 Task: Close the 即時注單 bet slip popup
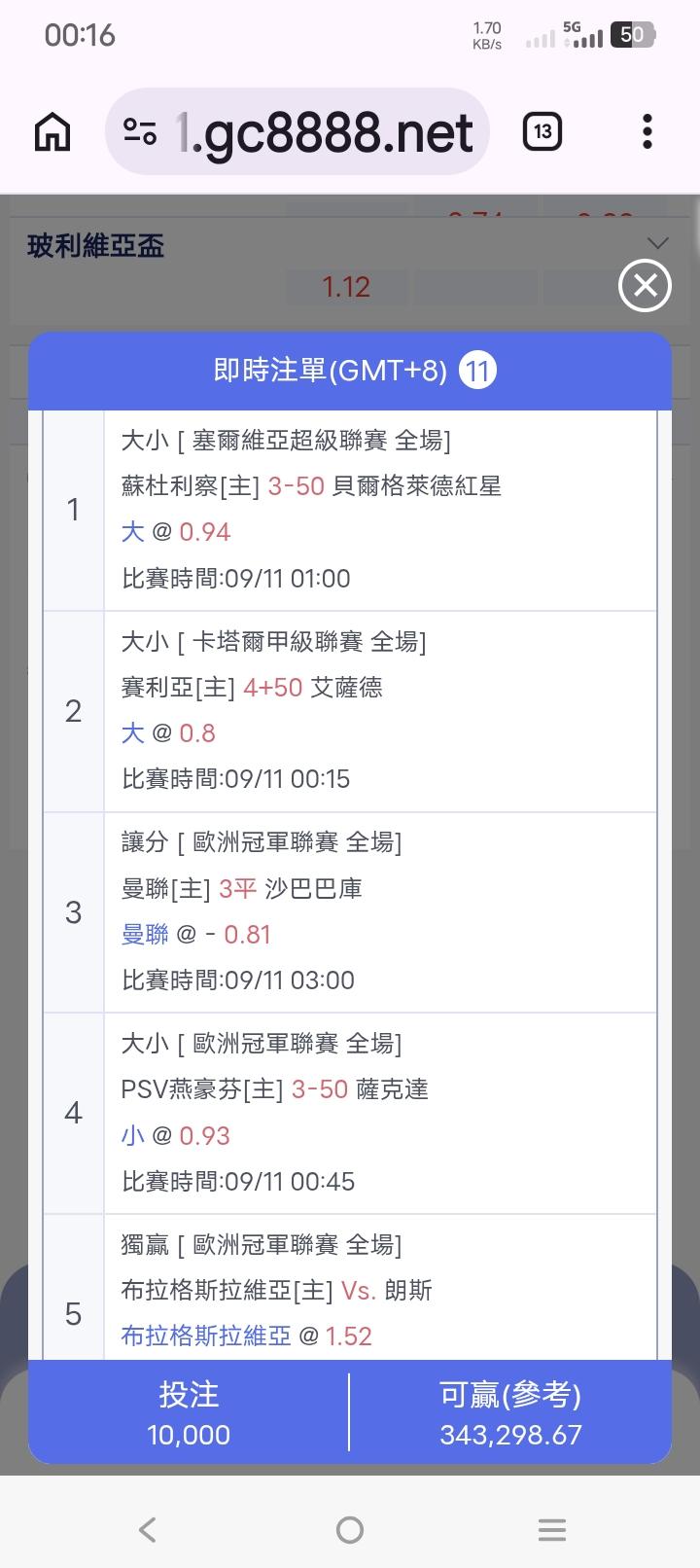click(x=646, y=286)
